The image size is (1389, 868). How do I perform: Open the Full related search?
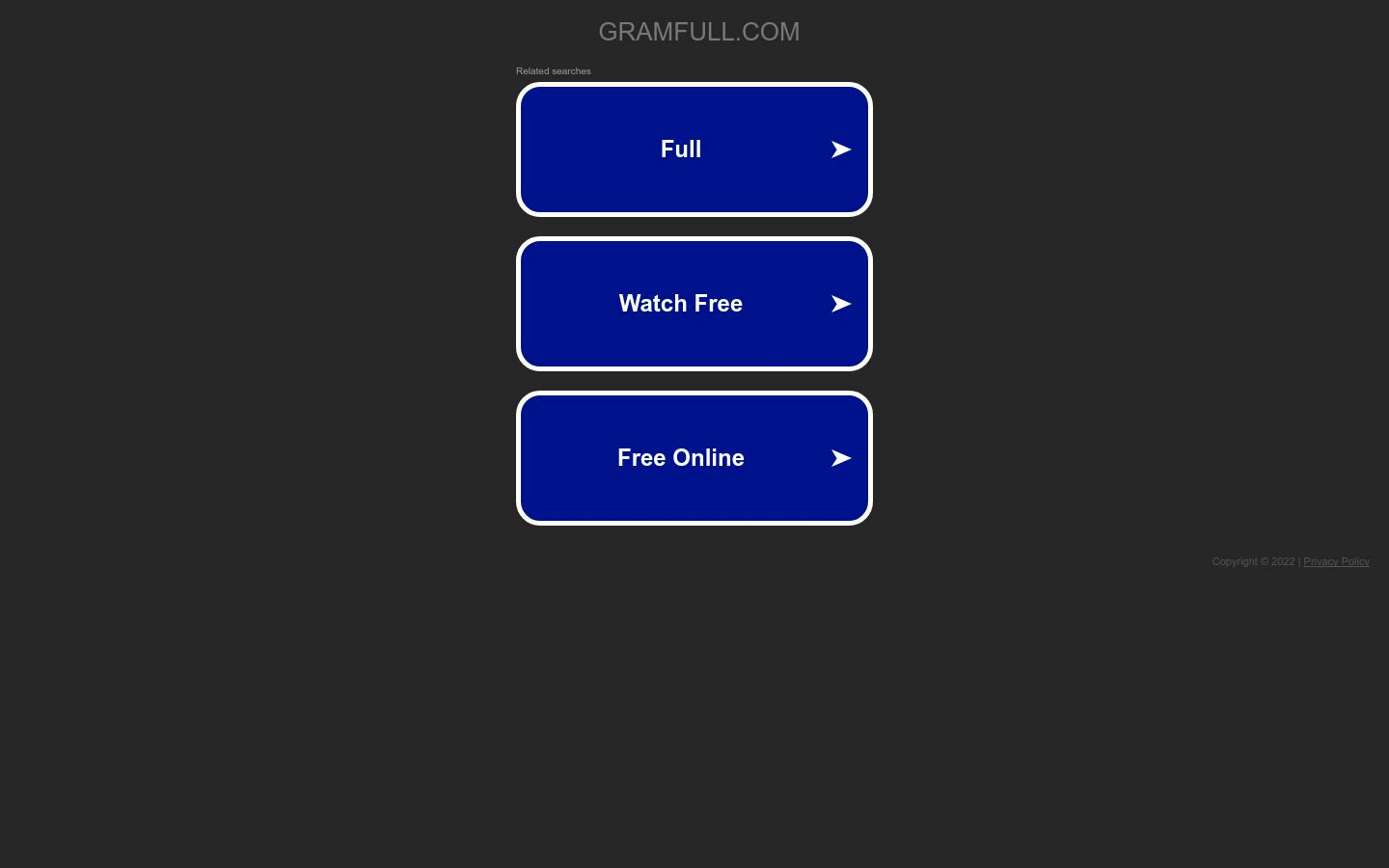tap(694, 149)
